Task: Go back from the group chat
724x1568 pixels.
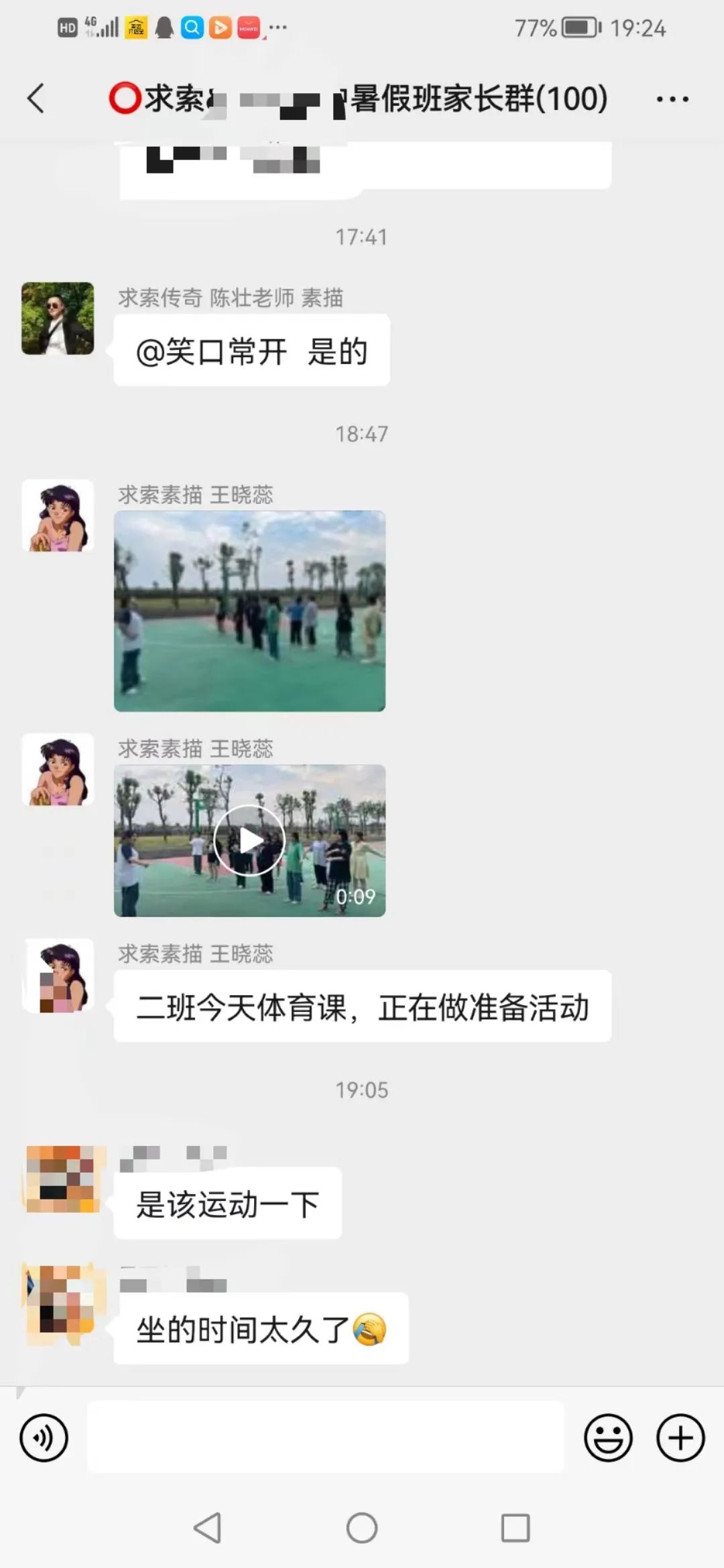Action: coord(36,99)
